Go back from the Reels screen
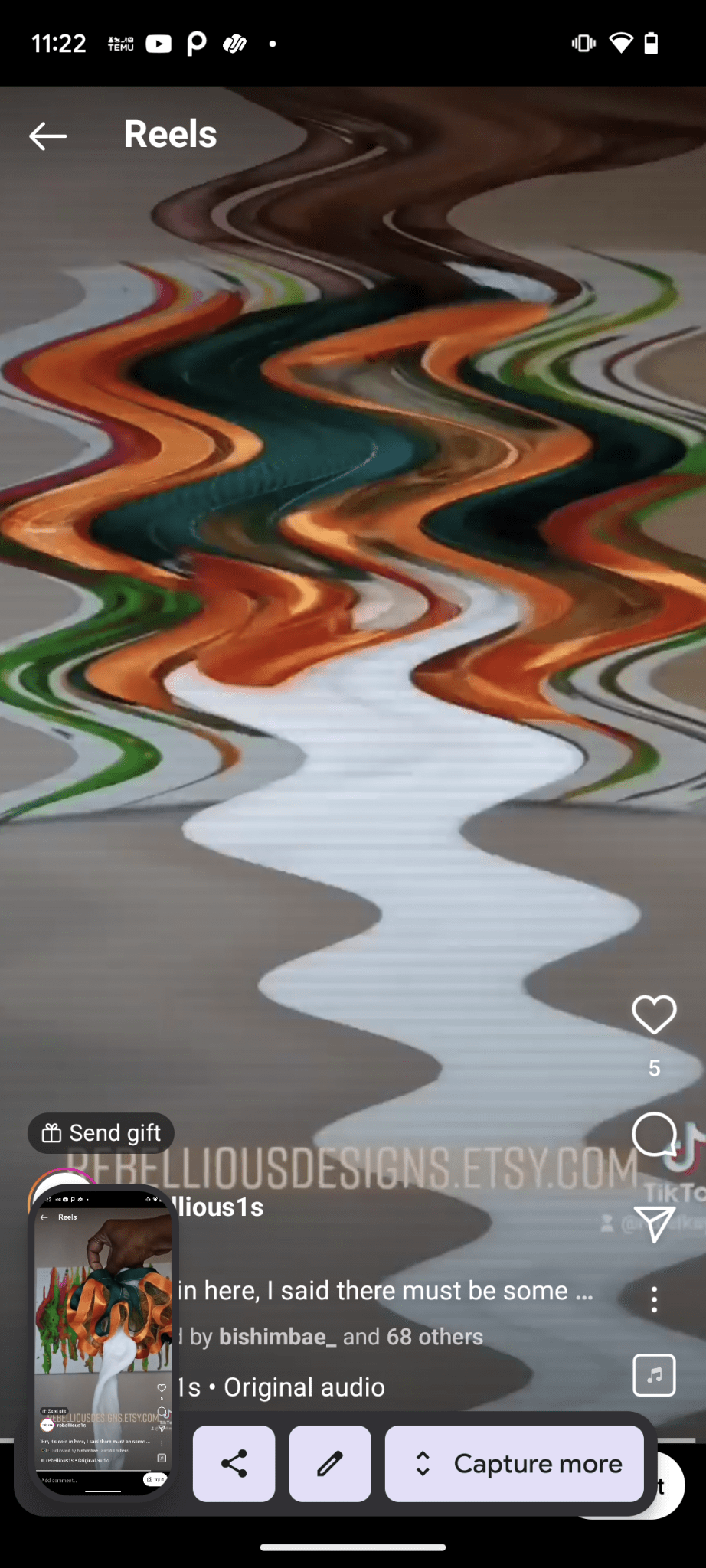706x1568 pixels. click(47, 136)
